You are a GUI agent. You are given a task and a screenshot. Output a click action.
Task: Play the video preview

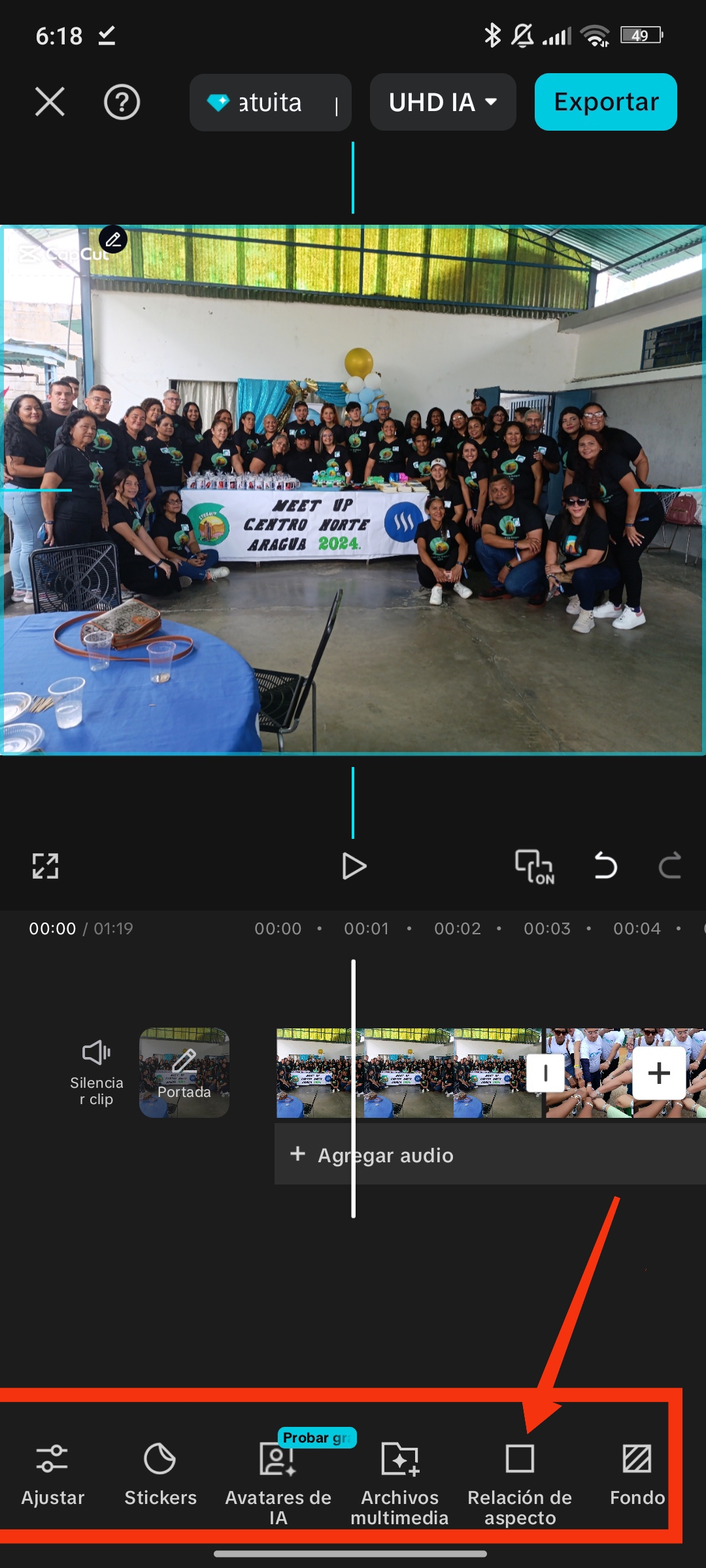coord(354,866)
